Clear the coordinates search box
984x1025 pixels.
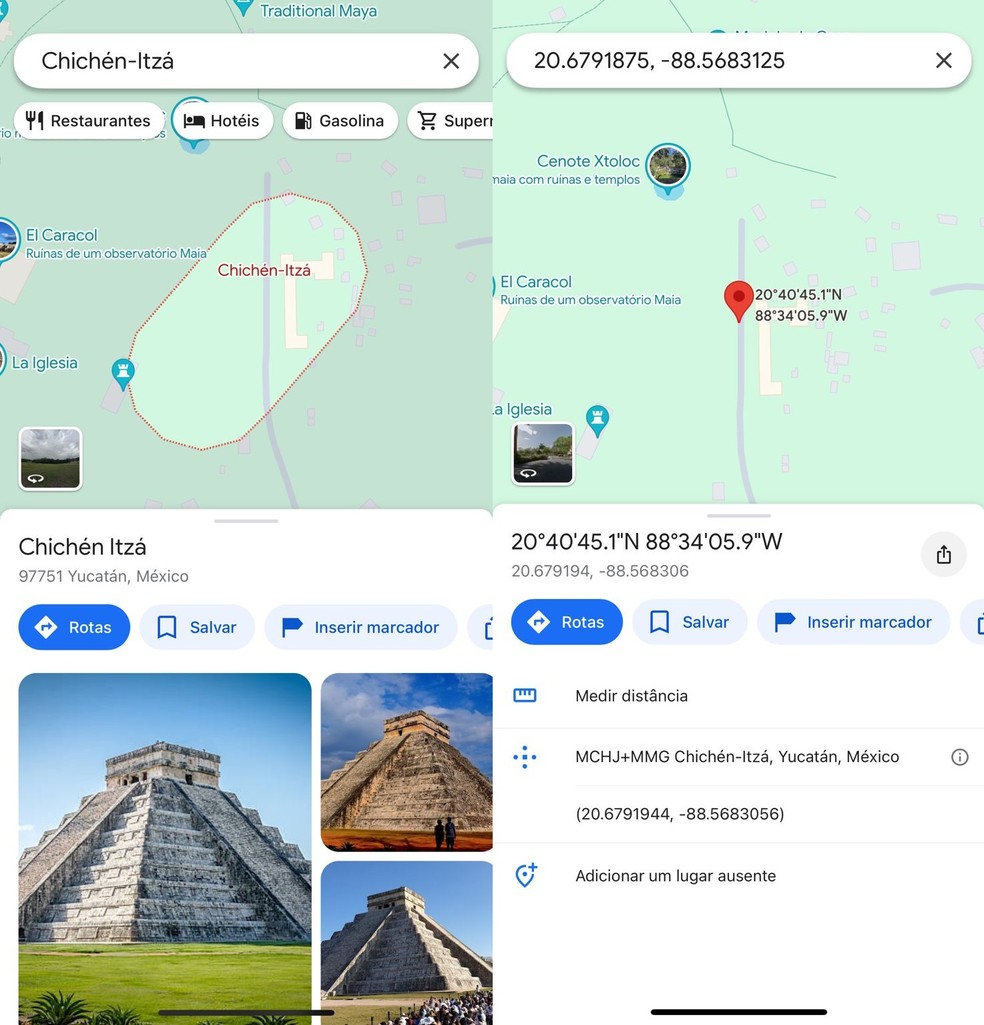(943, 60)
